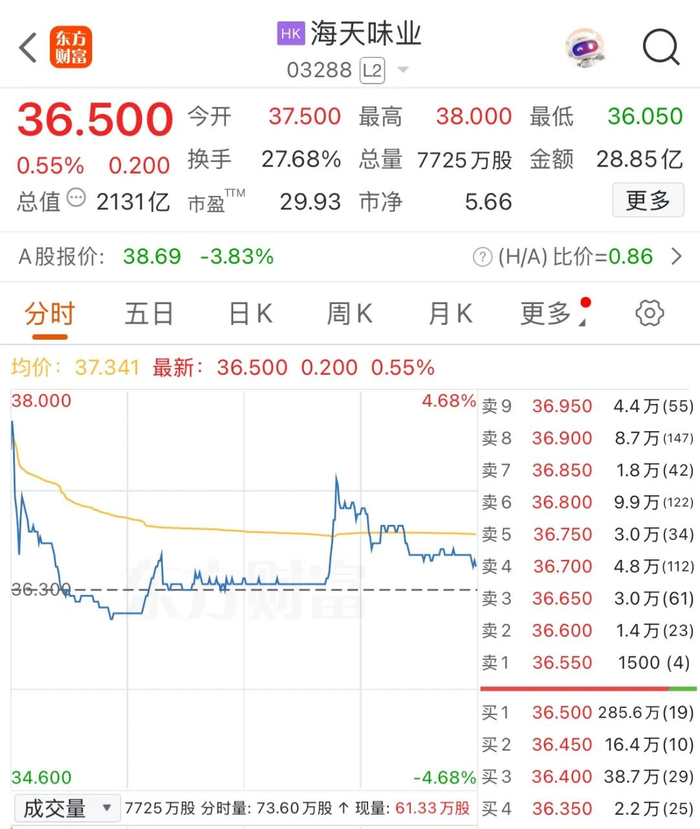The width and height of the screenshot is (700, 829).
Task: Switch to the 日K chart tab
Action: [x=250, y=314]
